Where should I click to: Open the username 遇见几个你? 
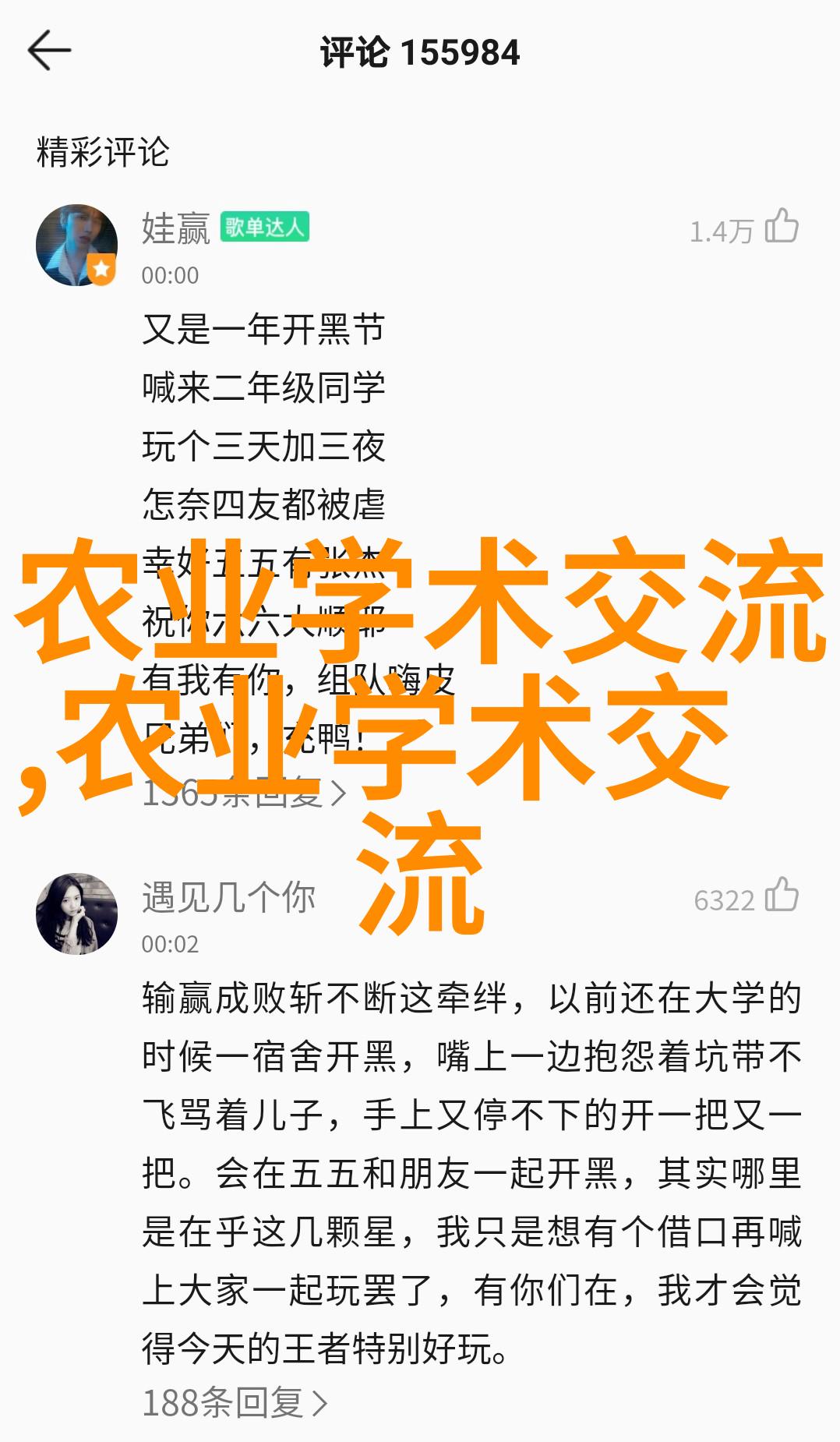point(228,898)
